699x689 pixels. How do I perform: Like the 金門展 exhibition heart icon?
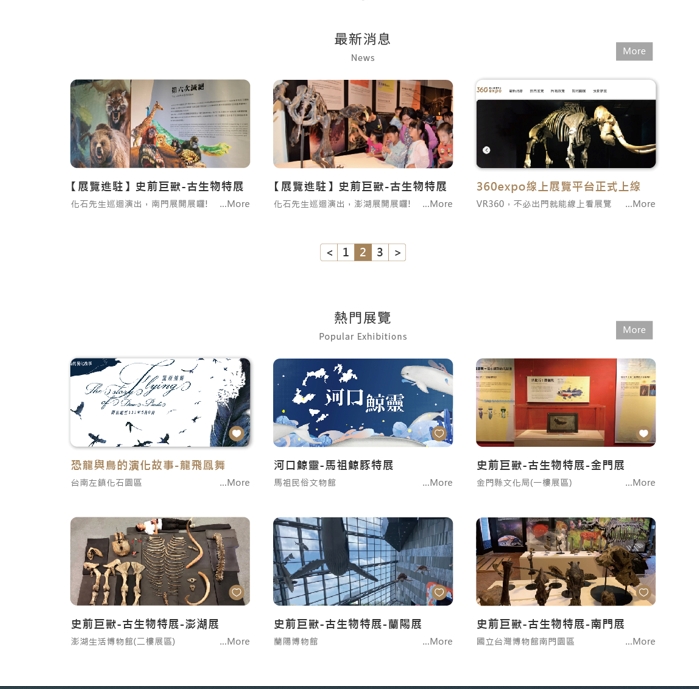[x=643, y=434]
